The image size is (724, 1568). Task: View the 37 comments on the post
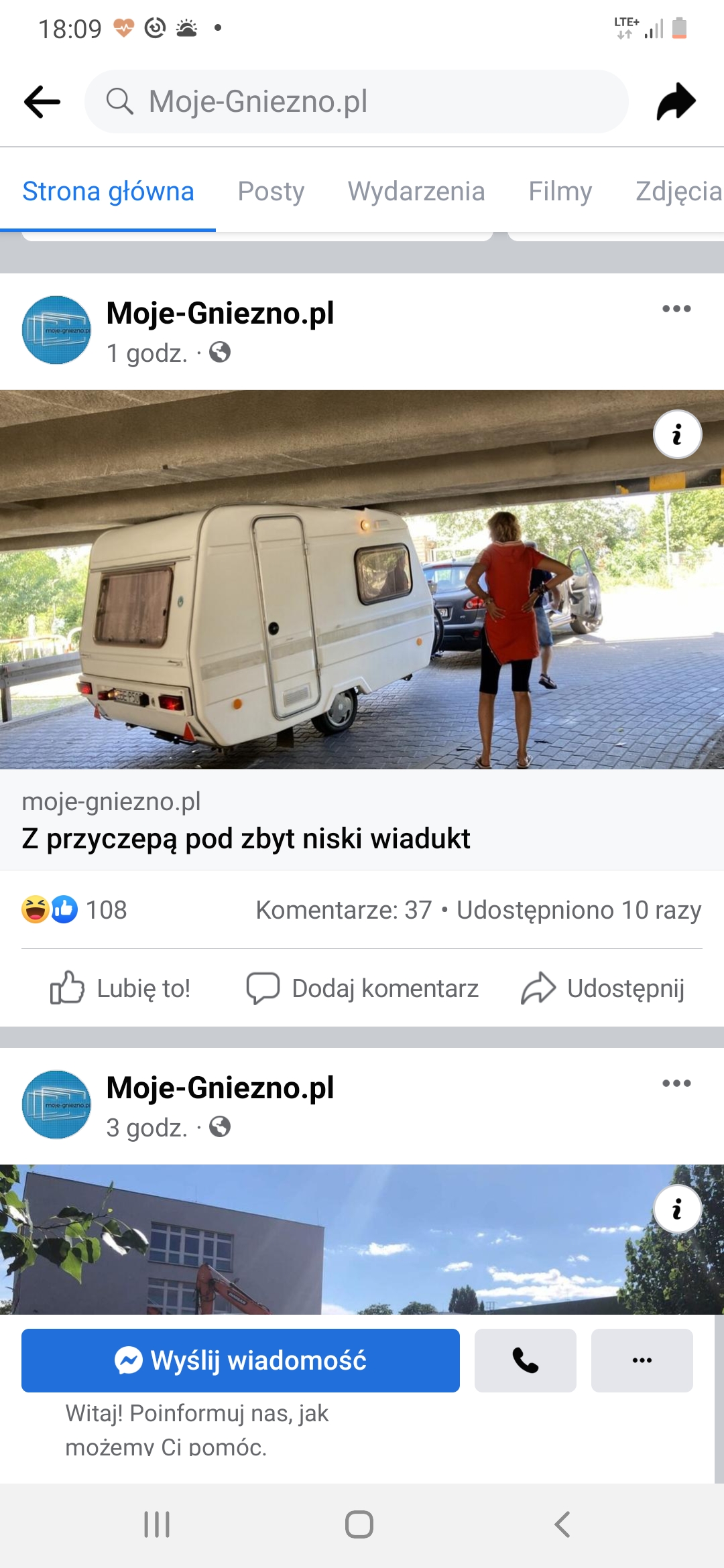pyautogui.click(x=344, y=910)
